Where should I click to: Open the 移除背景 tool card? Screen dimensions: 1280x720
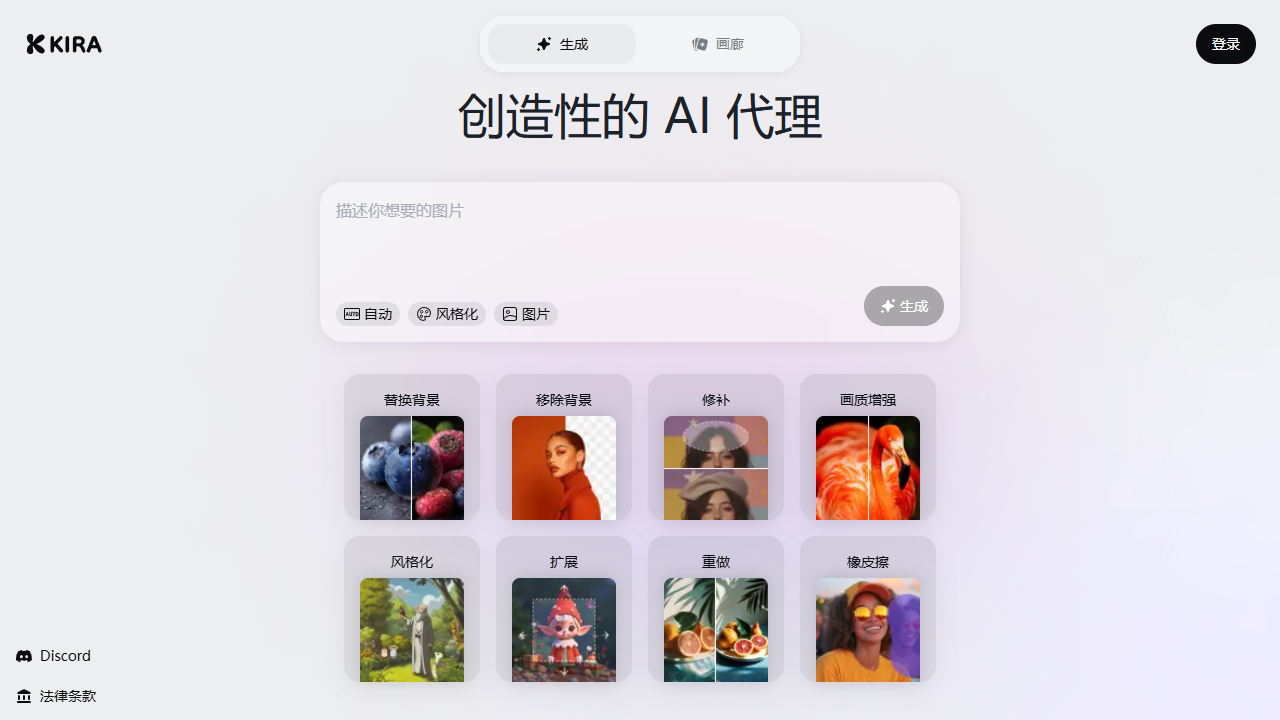click(x=564, y=448)
